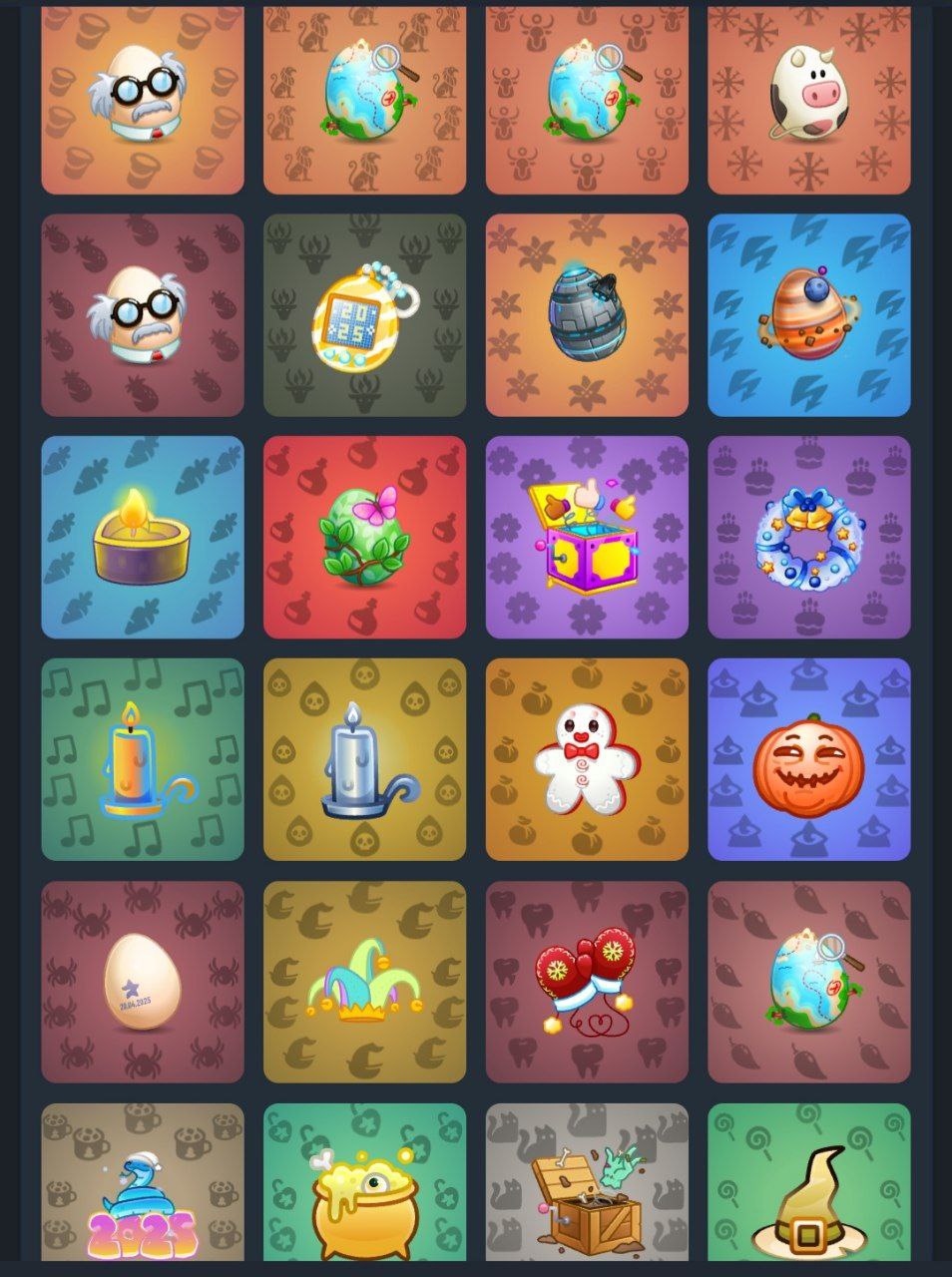952x1277 pixels.
Task: Select the yellow tamagotchi keychain gift
Action: click(x=364, y=314)
